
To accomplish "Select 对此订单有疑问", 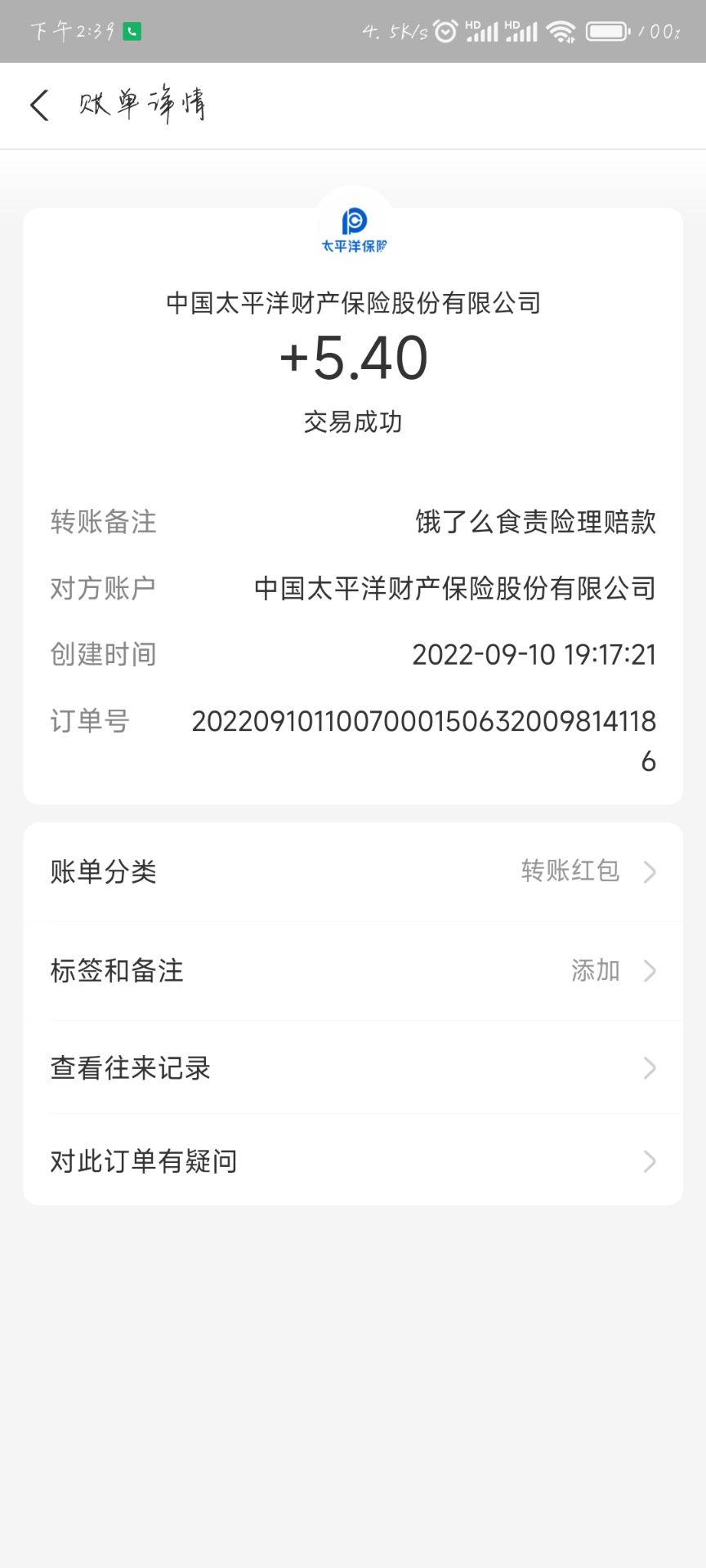I will 353,1160.
